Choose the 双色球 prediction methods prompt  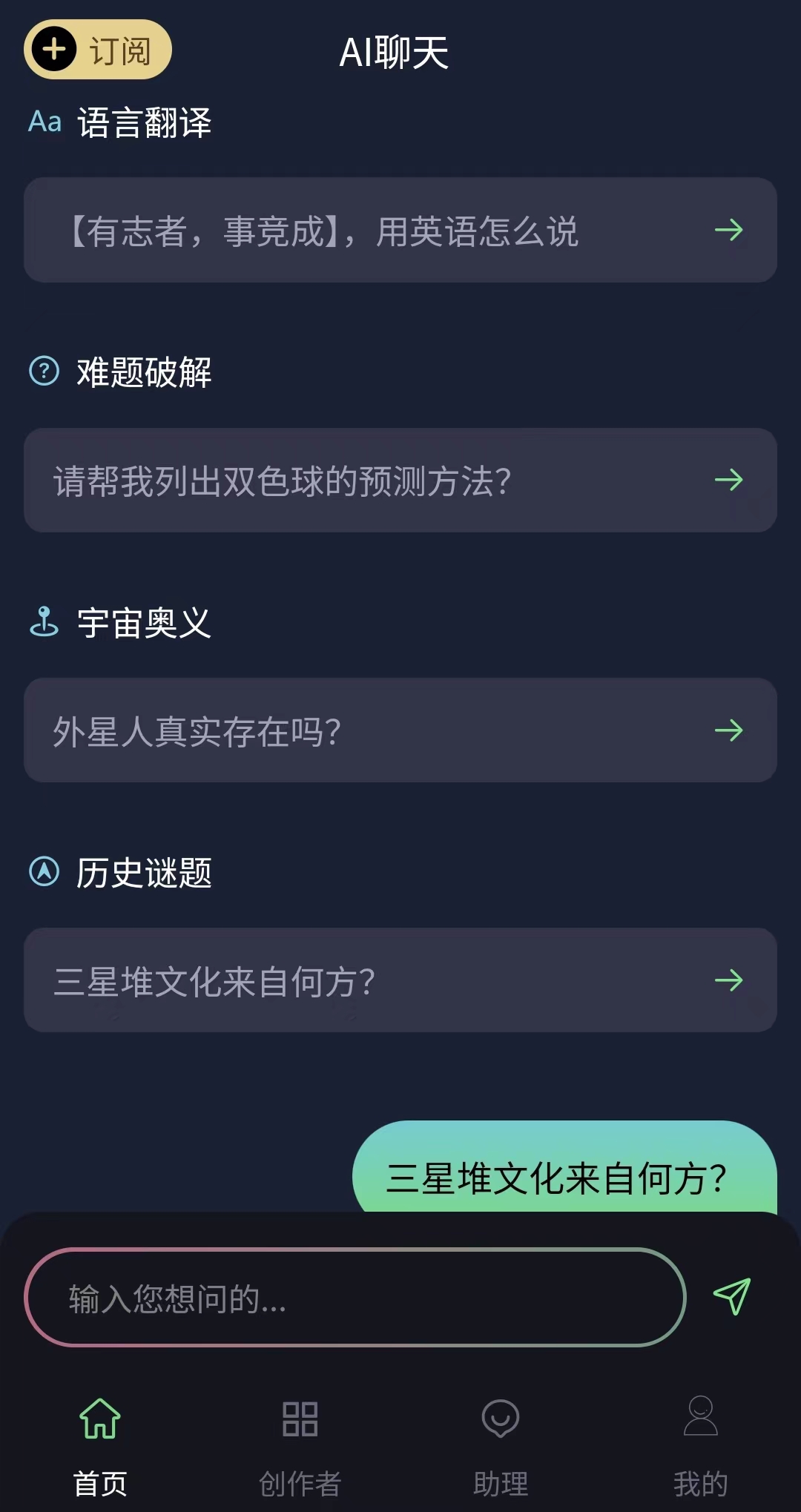click(x=400, y=480)
